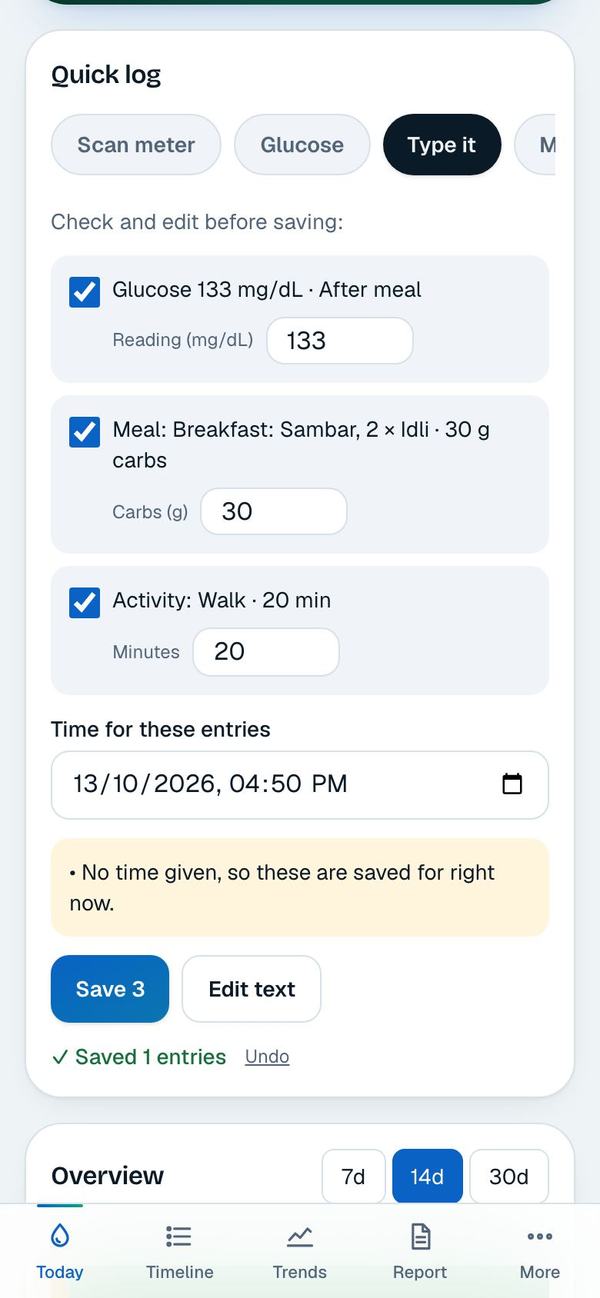Open the calendar picker for entry time
Screen dimensions: 600x1298
point(512,784)
